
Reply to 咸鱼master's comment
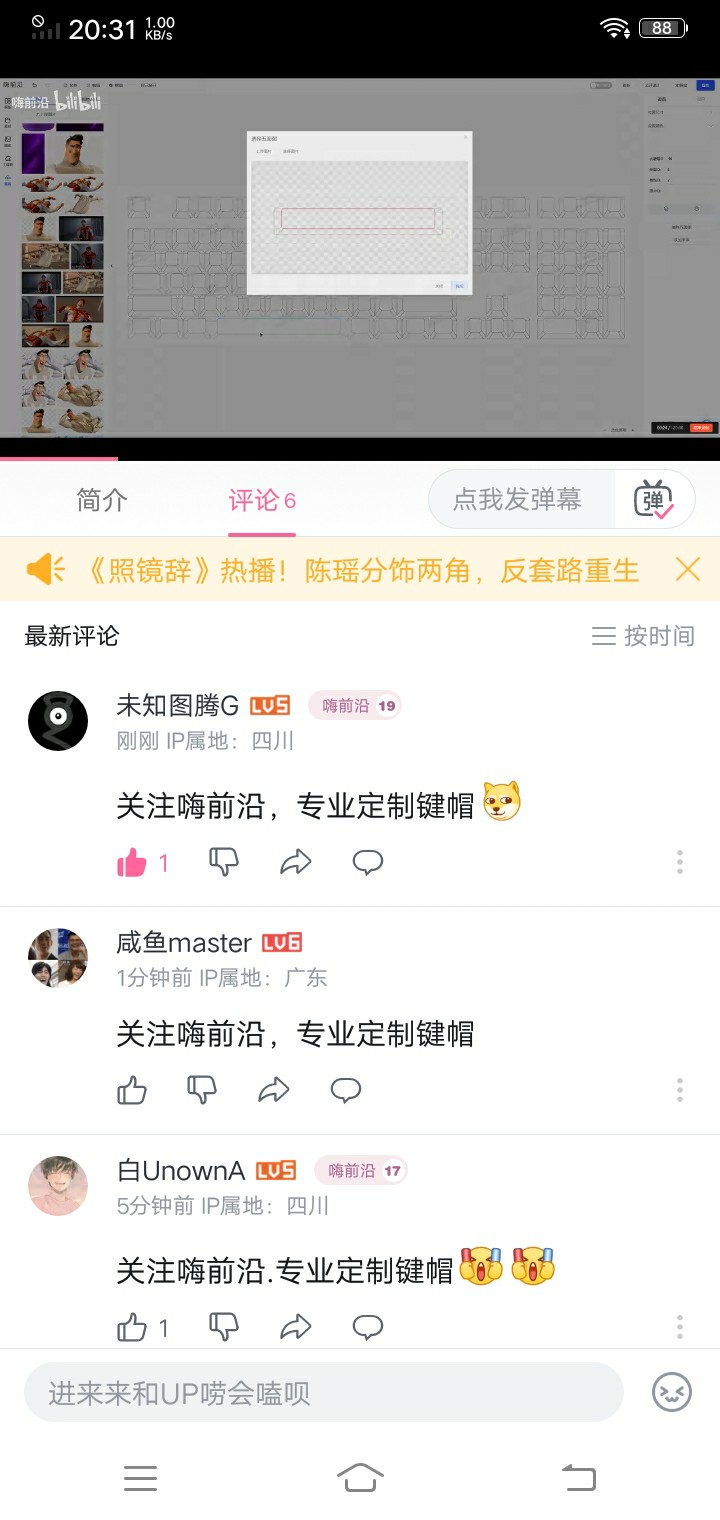[346, 1090]
